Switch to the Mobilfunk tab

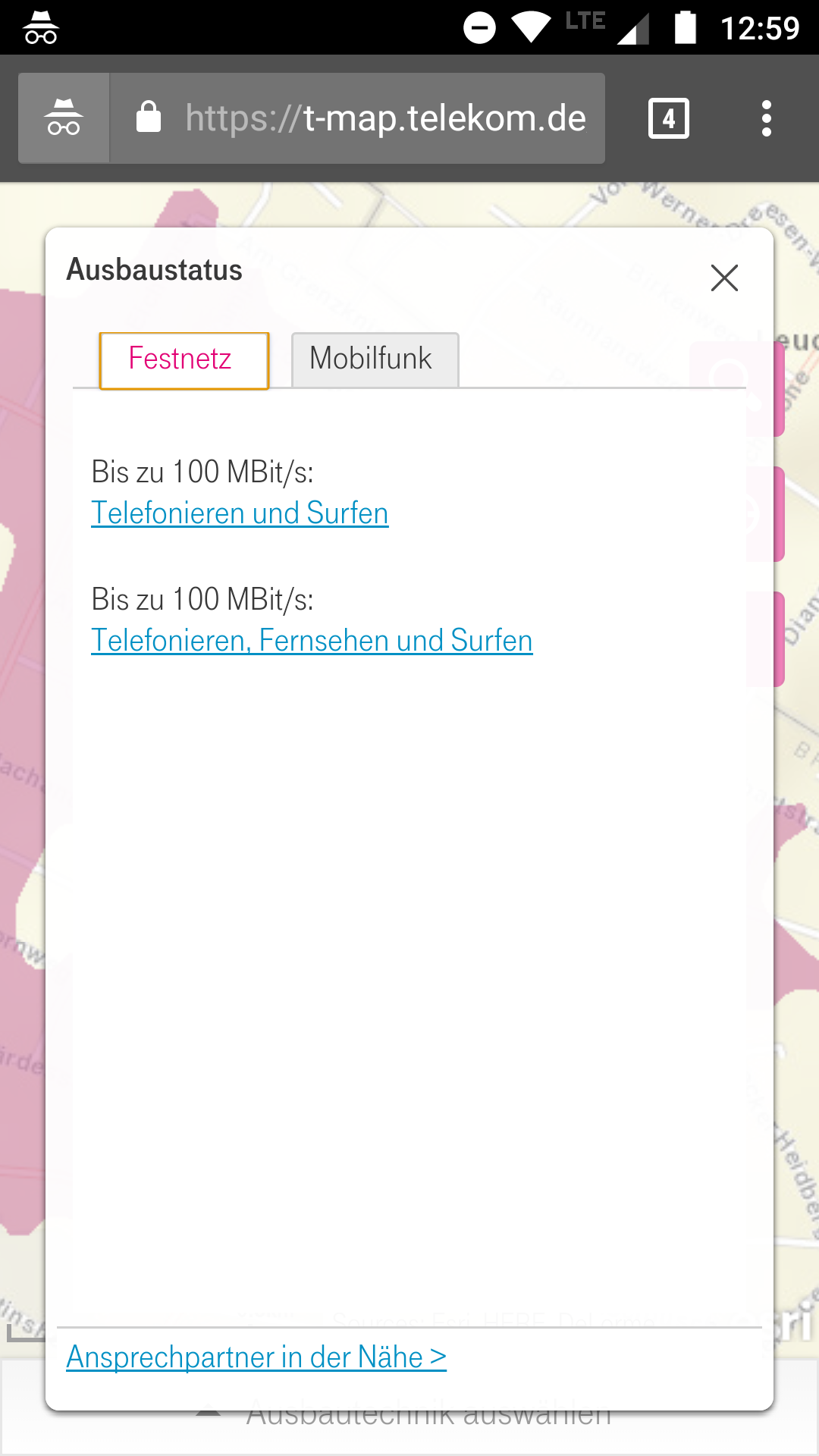click(x=375, y=359)
